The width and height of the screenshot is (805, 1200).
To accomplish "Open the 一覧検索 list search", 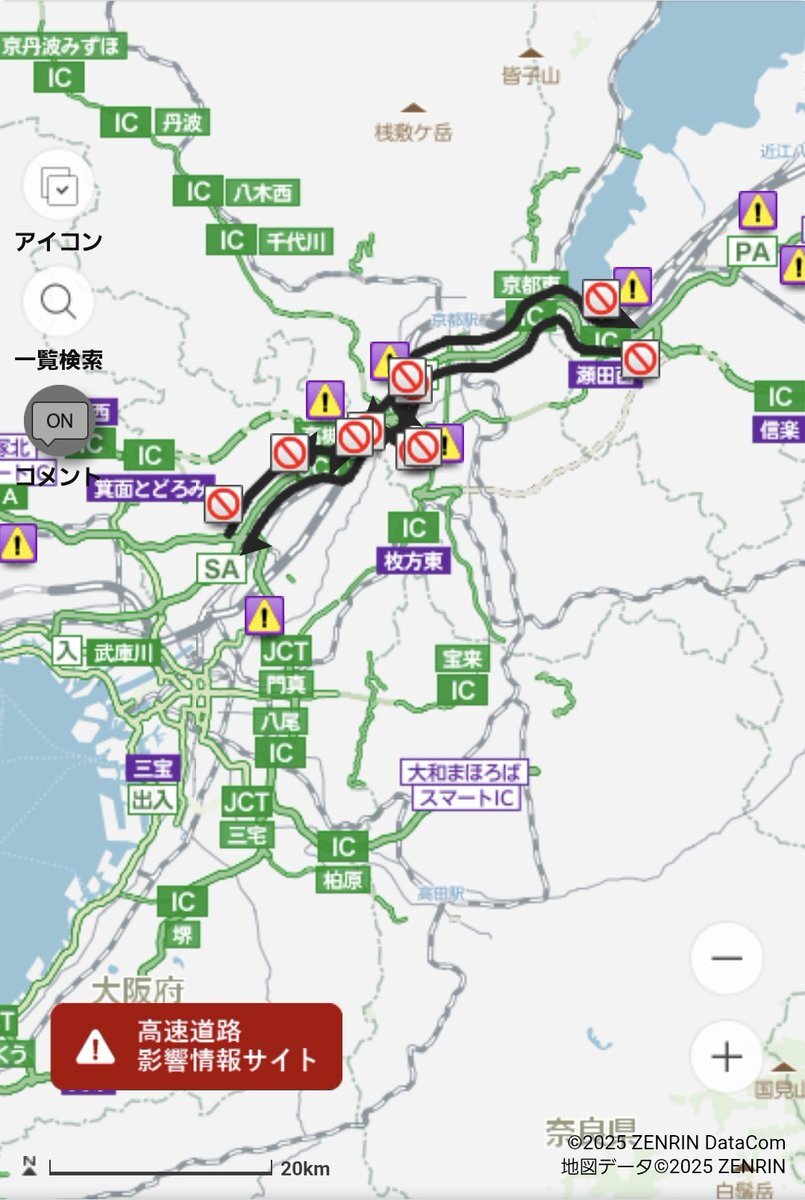I will click(x=58, y=300).
